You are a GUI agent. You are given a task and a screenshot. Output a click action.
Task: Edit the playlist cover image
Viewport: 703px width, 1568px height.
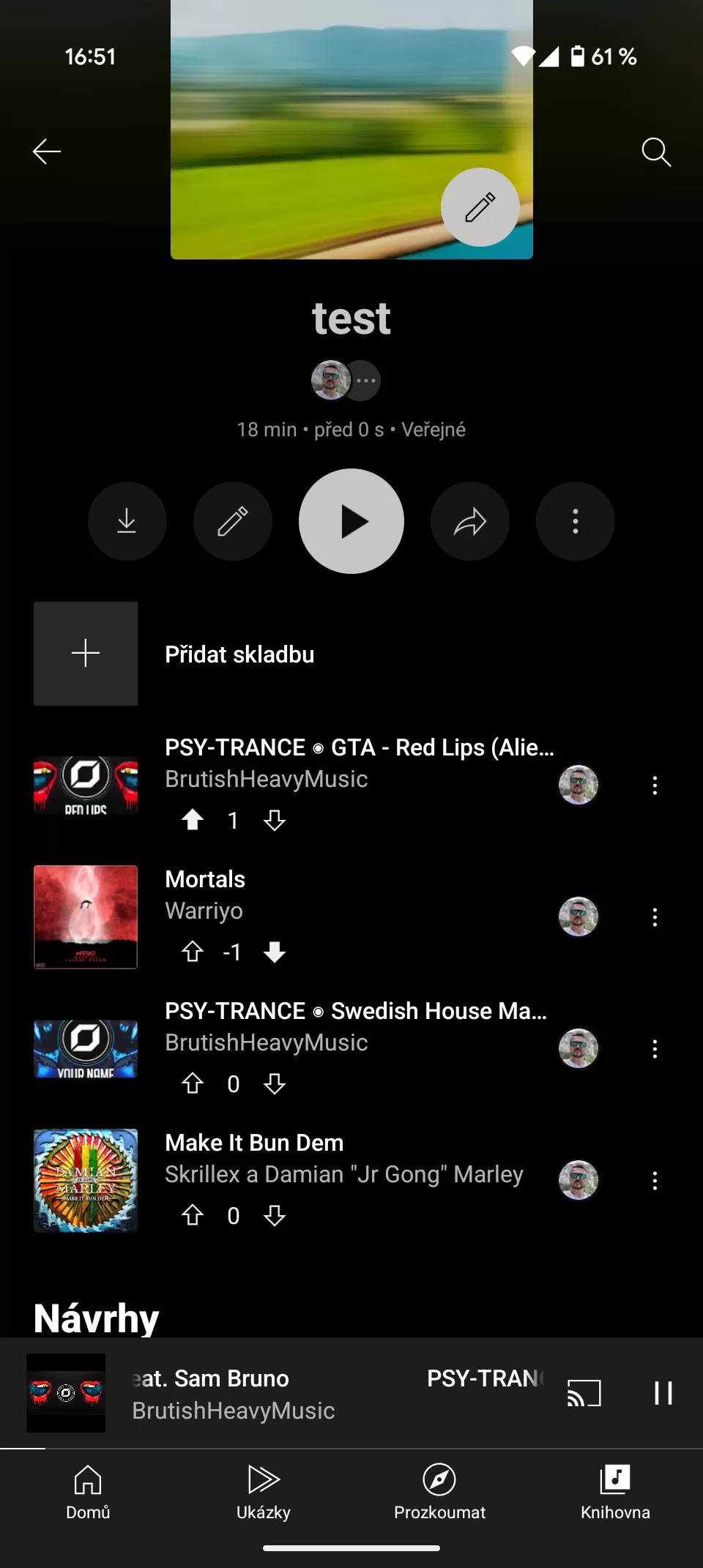click(x=480, y=207)
